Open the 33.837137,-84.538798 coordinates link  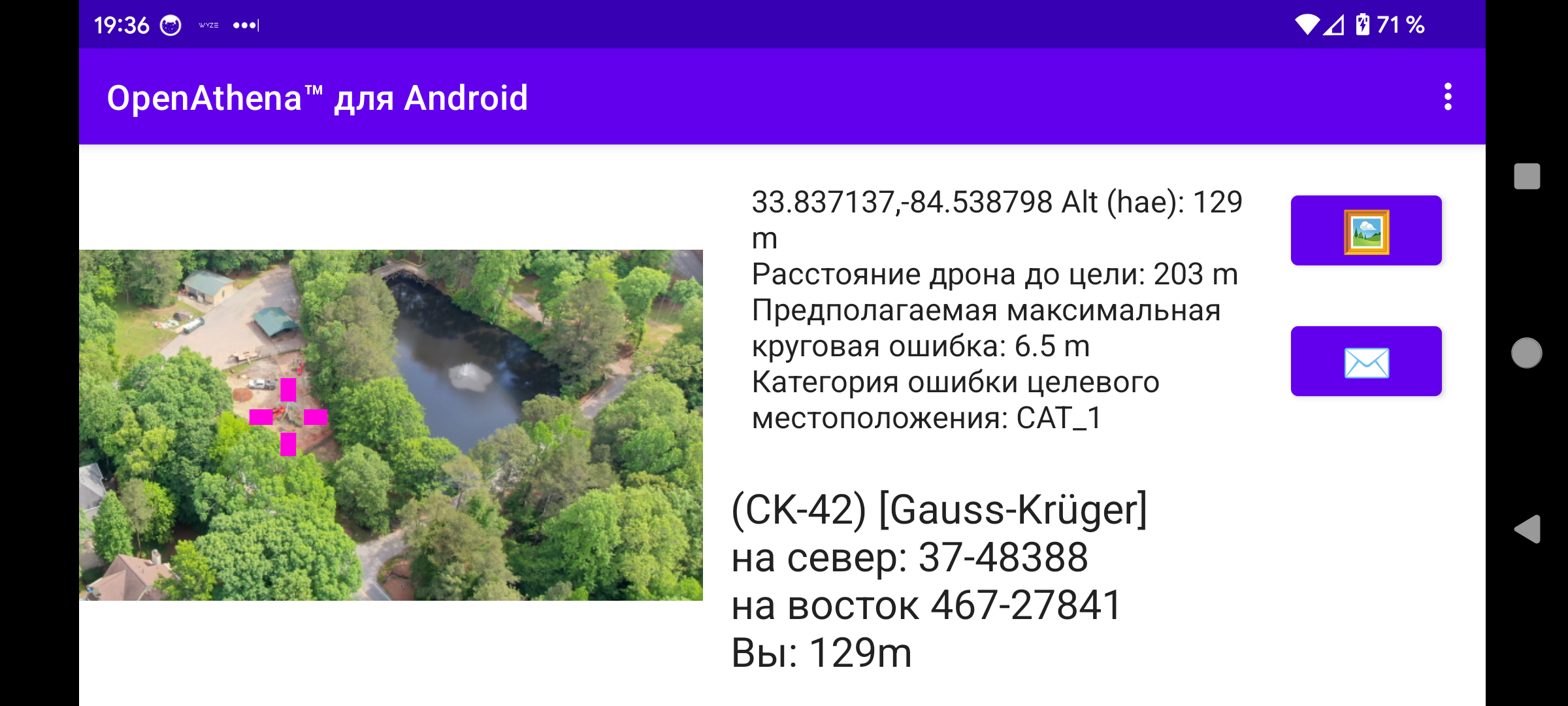(902, 203)
